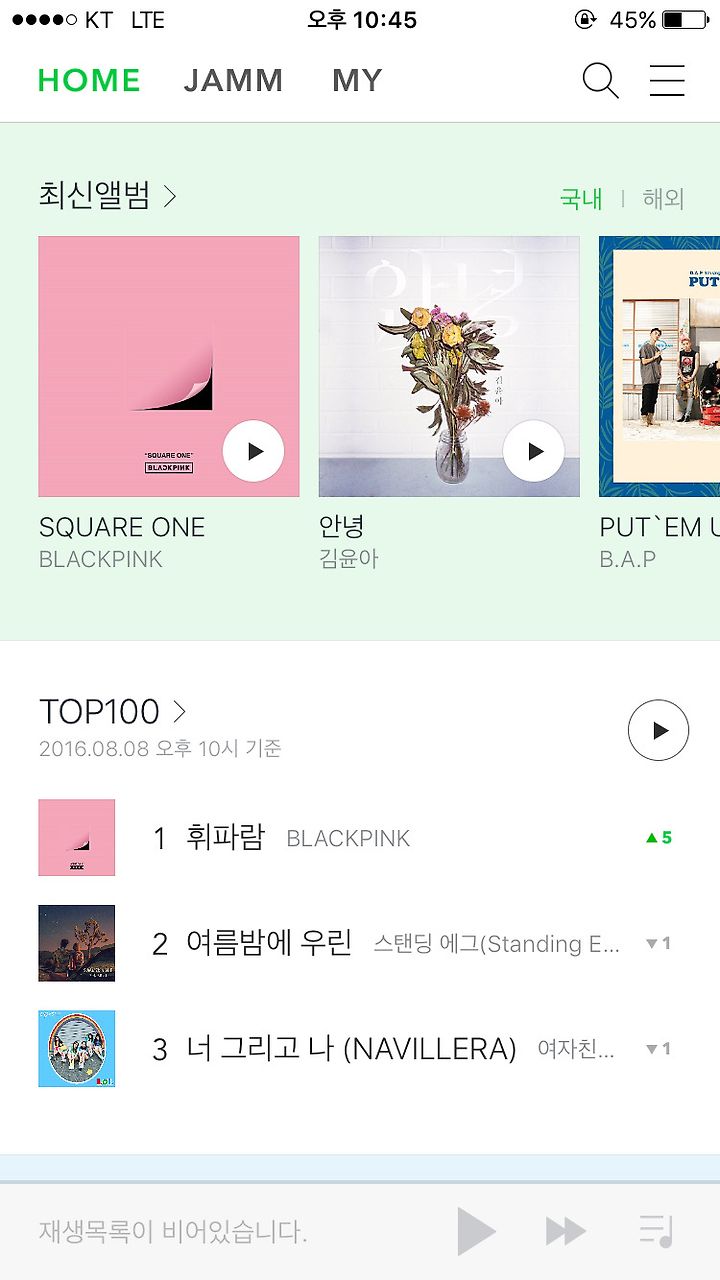This screenshot has width=720, height=1280.
Task: Select the HOME tab
Action: (89, 81)
